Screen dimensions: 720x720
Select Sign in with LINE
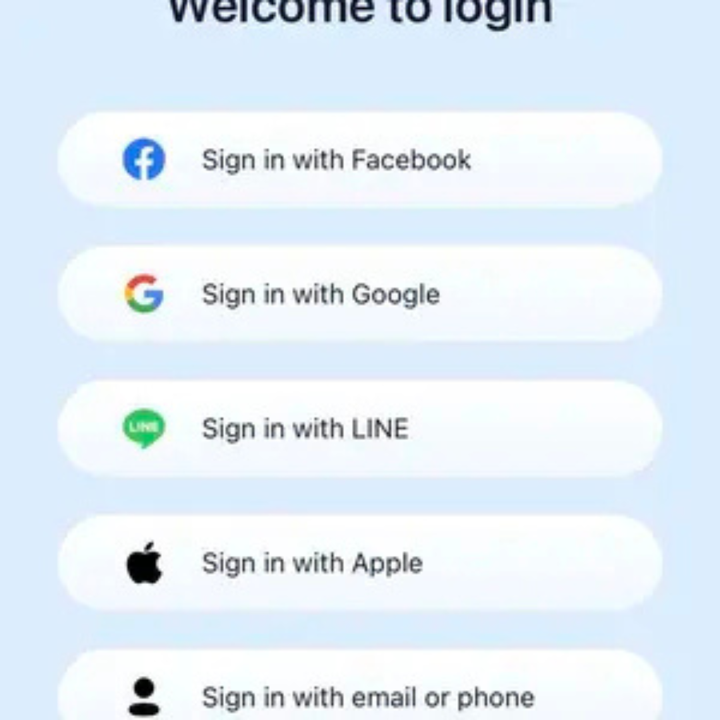pos(360,429)
